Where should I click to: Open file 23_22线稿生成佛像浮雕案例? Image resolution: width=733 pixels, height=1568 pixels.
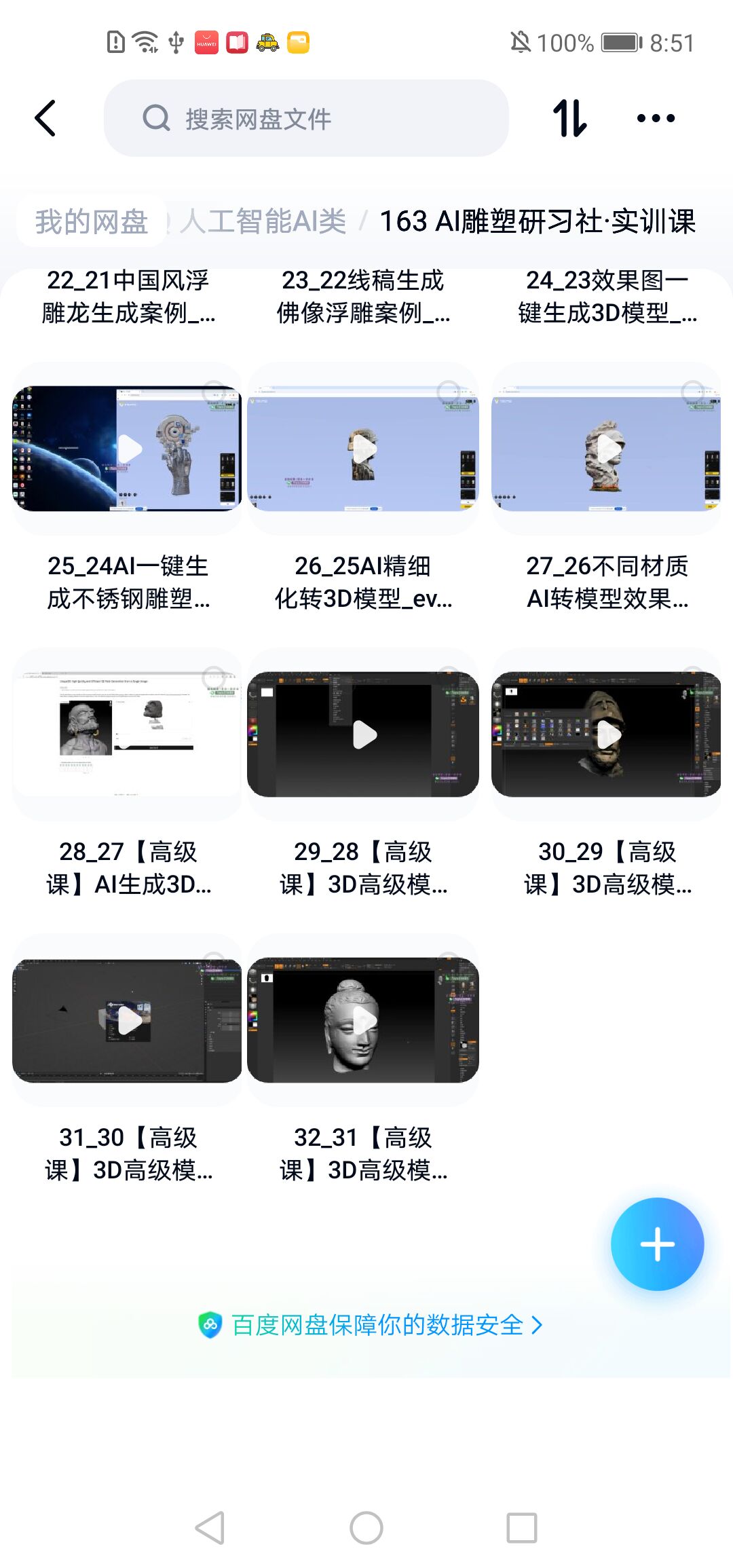[363, 297]
